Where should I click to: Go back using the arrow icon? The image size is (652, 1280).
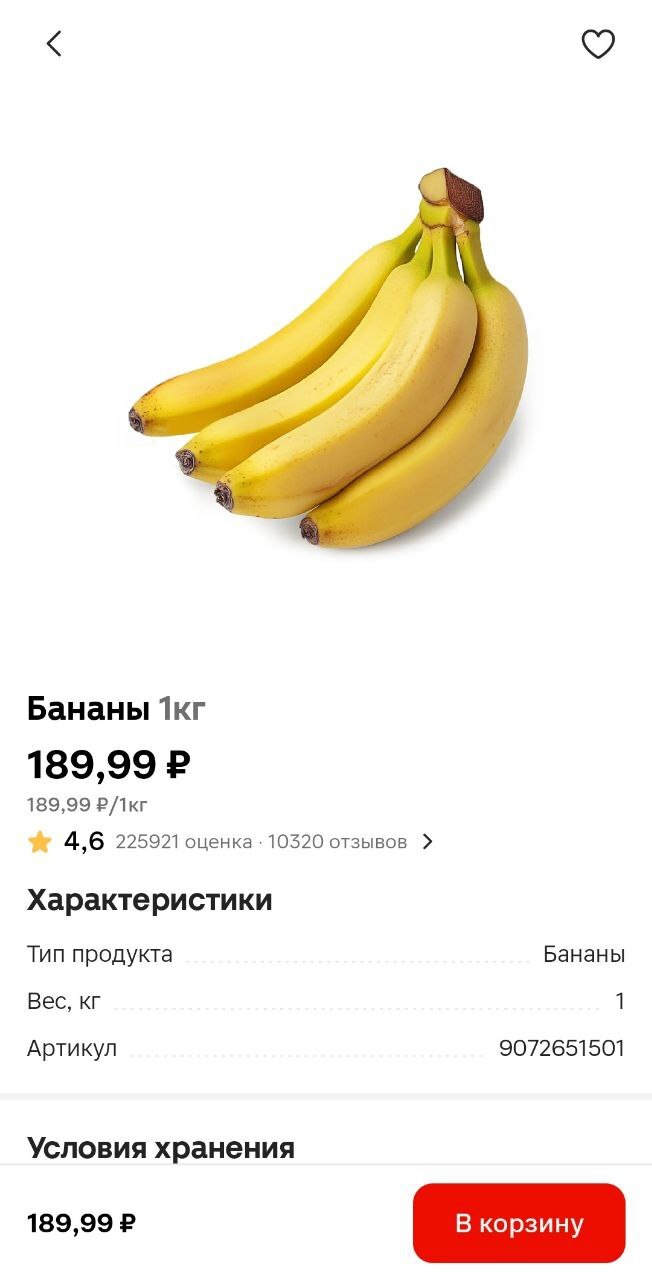[x=54, y=44]
